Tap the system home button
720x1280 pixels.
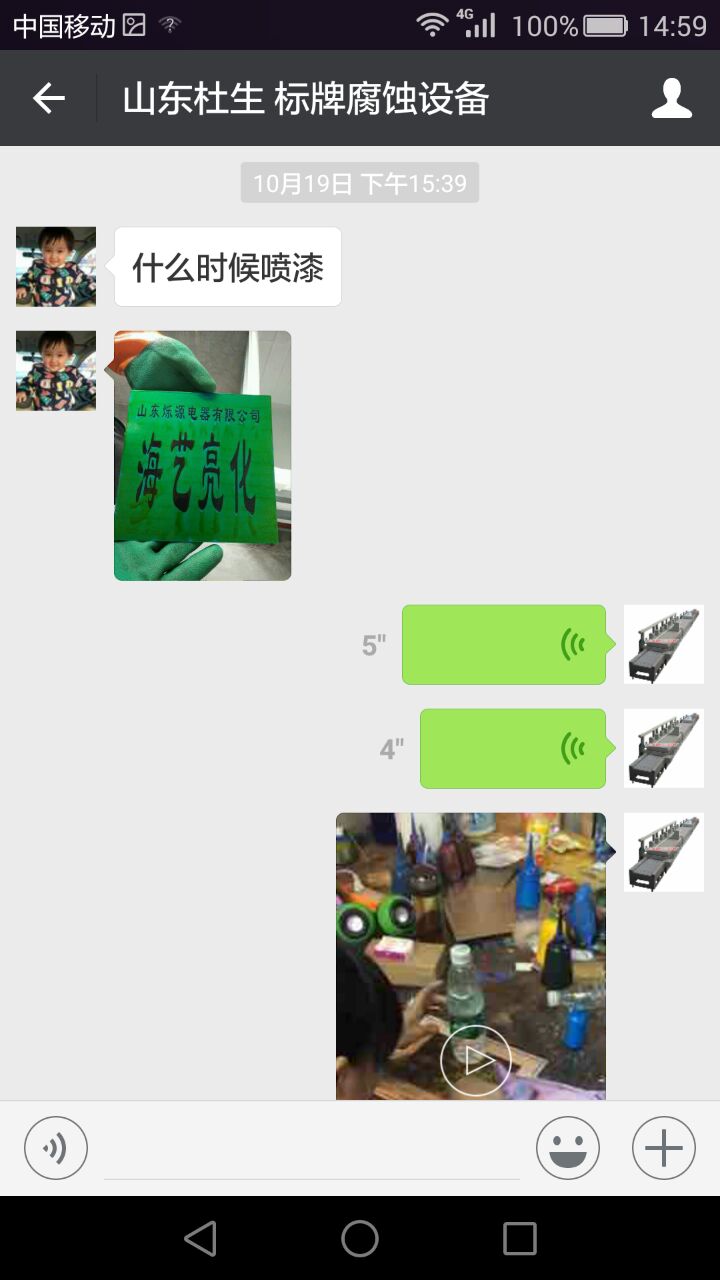(x=360, y=1238)
